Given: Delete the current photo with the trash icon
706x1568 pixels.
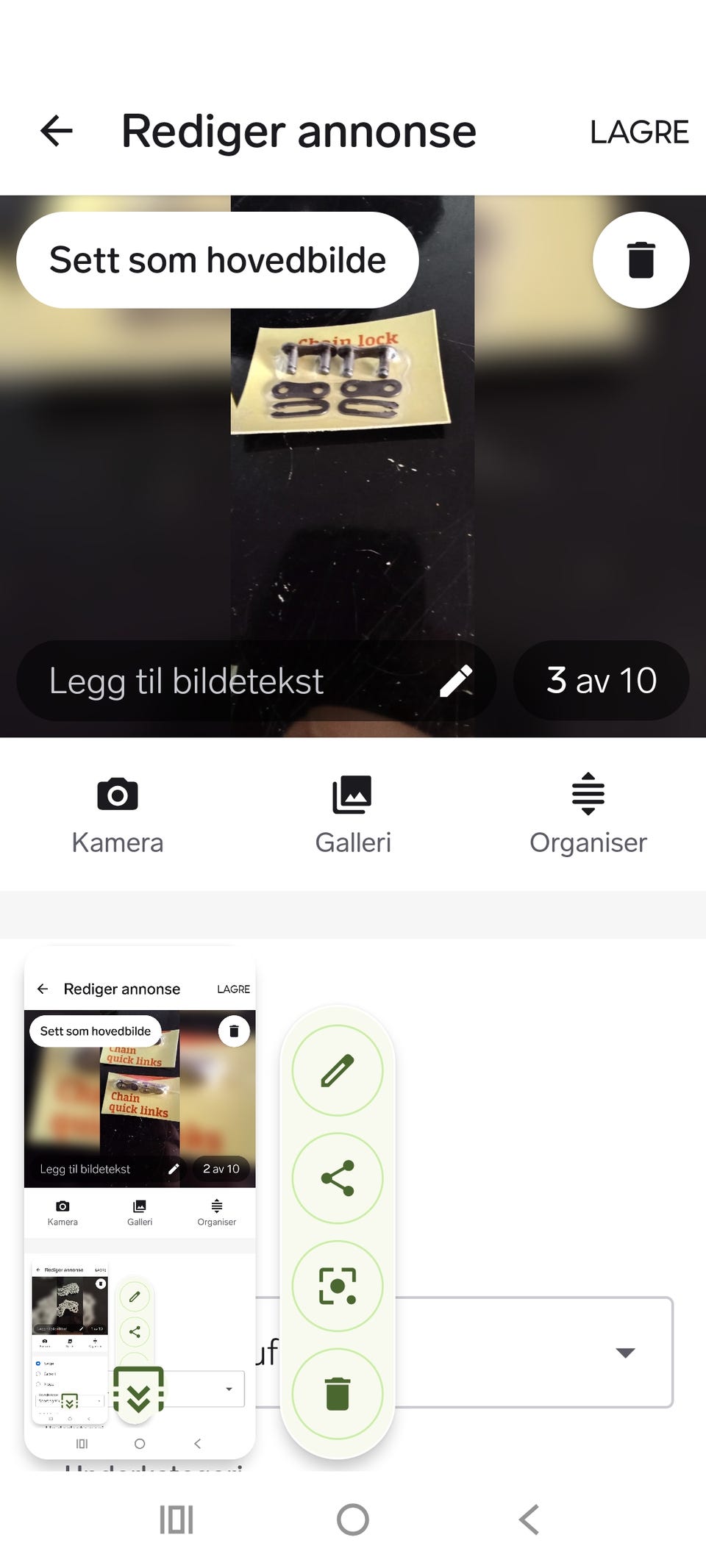Looking at the screenshot, I should pos(641,259).
